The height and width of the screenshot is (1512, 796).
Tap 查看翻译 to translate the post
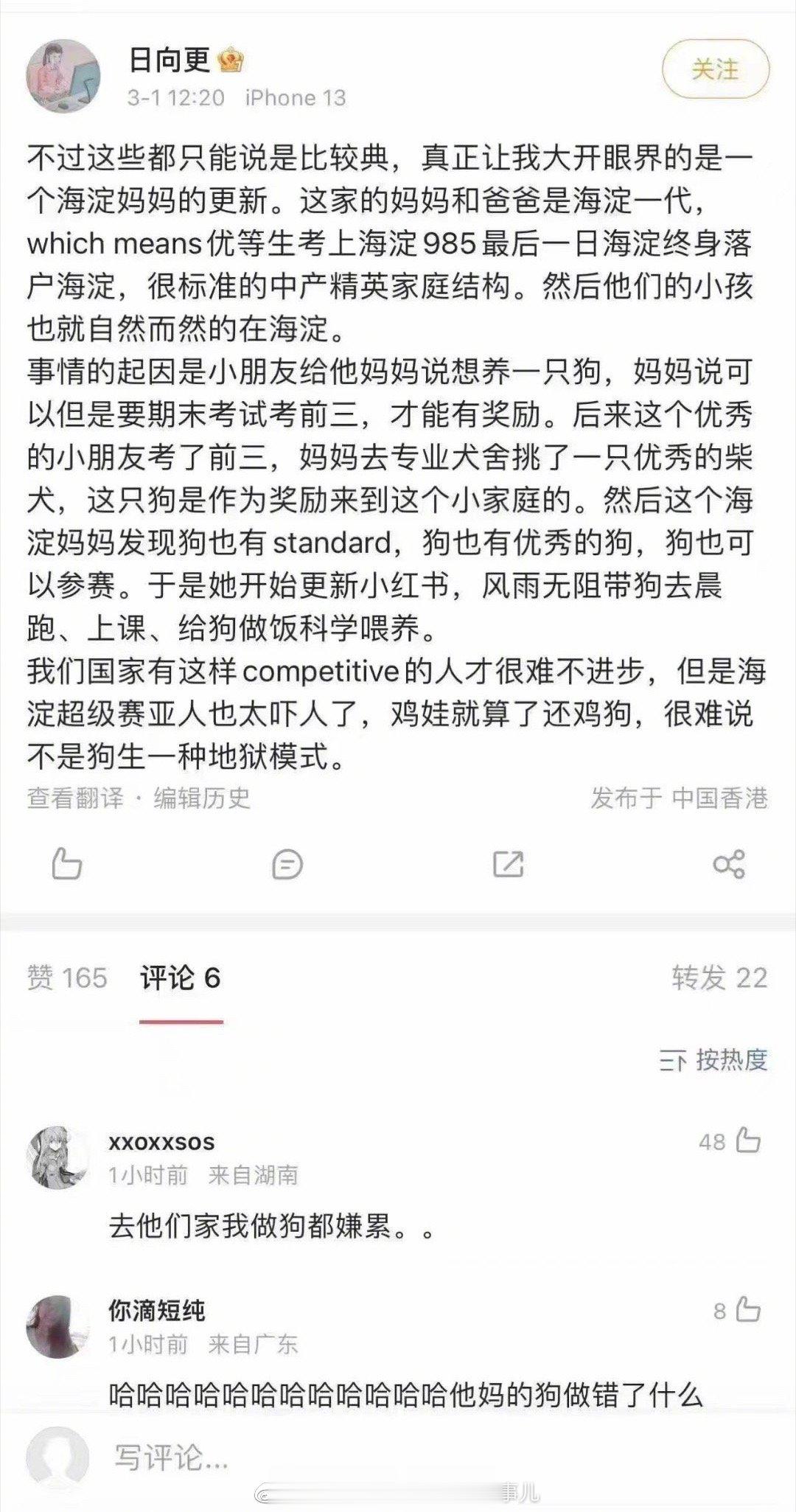coord(75,798)
